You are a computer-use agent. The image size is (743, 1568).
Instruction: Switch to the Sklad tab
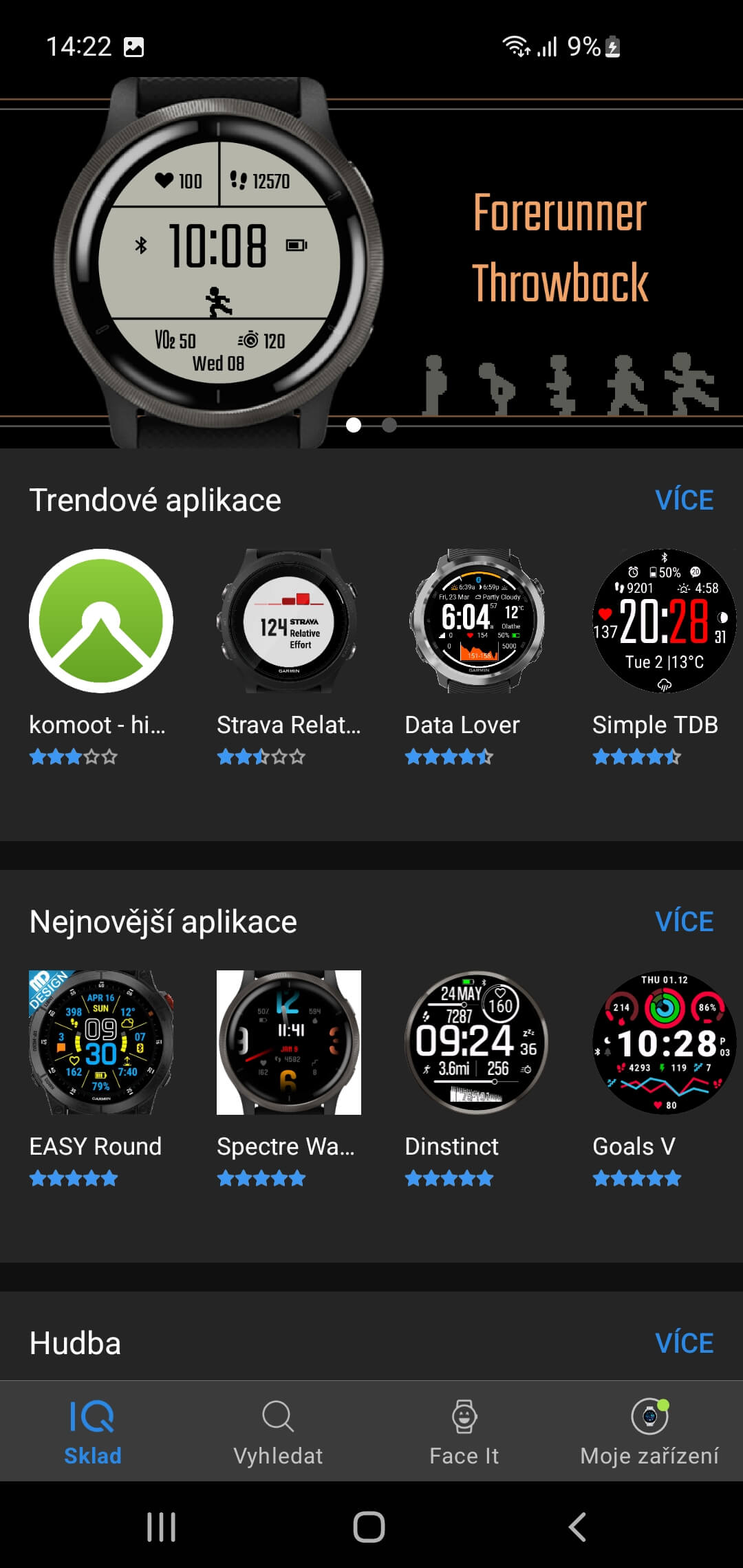click(x=93, y=1431)
